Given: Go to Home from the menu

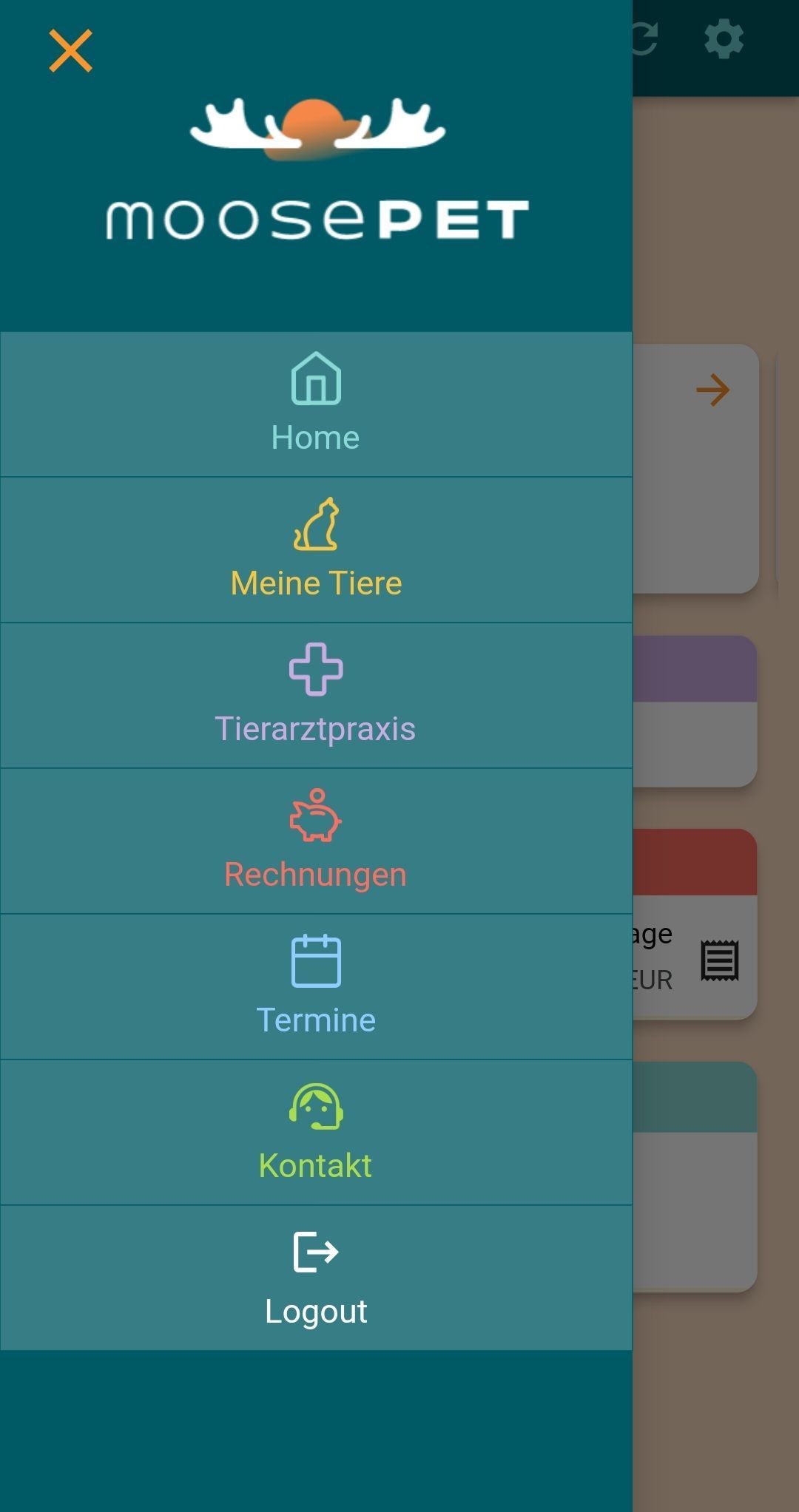Looking at the screenshot, I should [x=316, y=404].
